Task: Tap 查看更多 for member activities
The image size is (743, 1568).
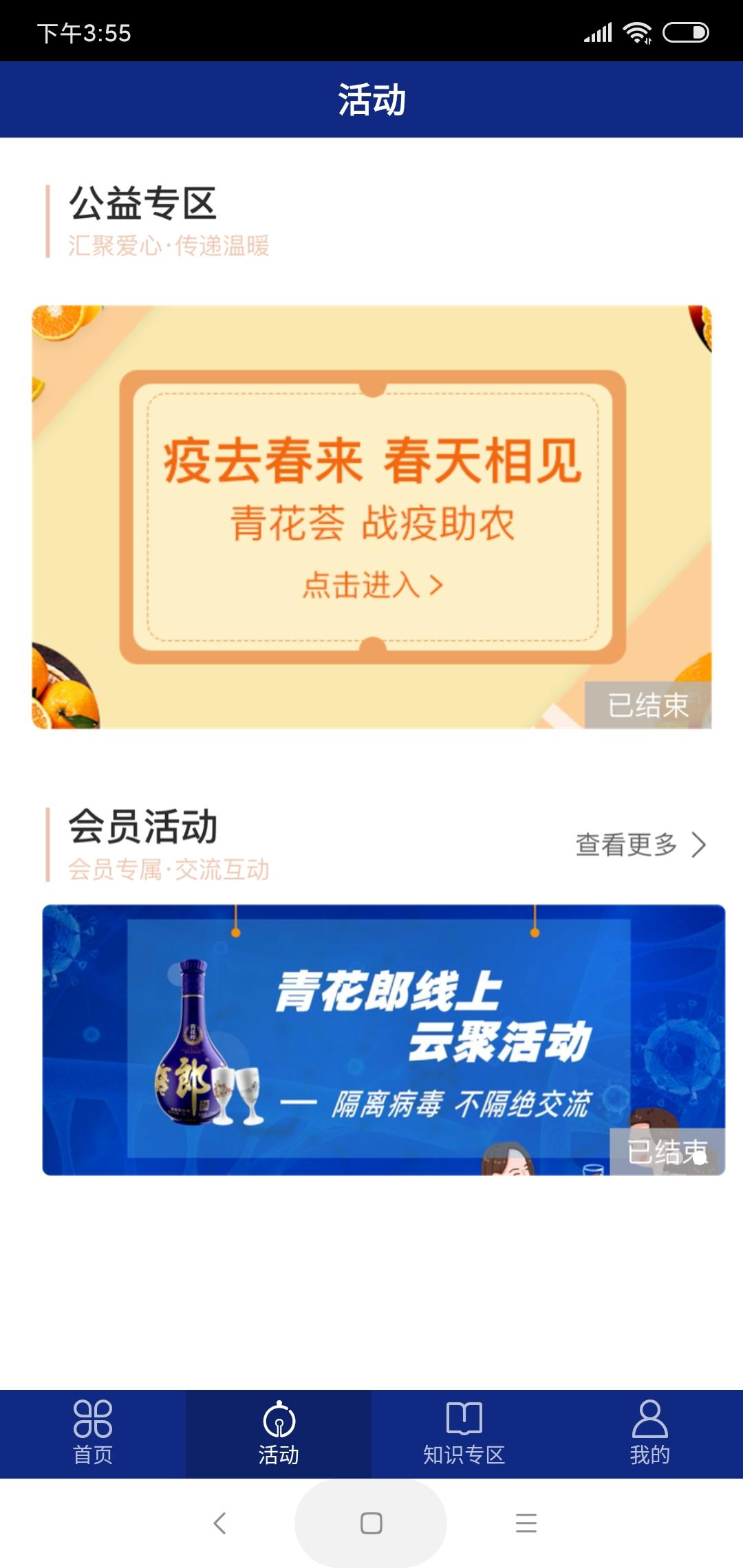Action: 640,845
